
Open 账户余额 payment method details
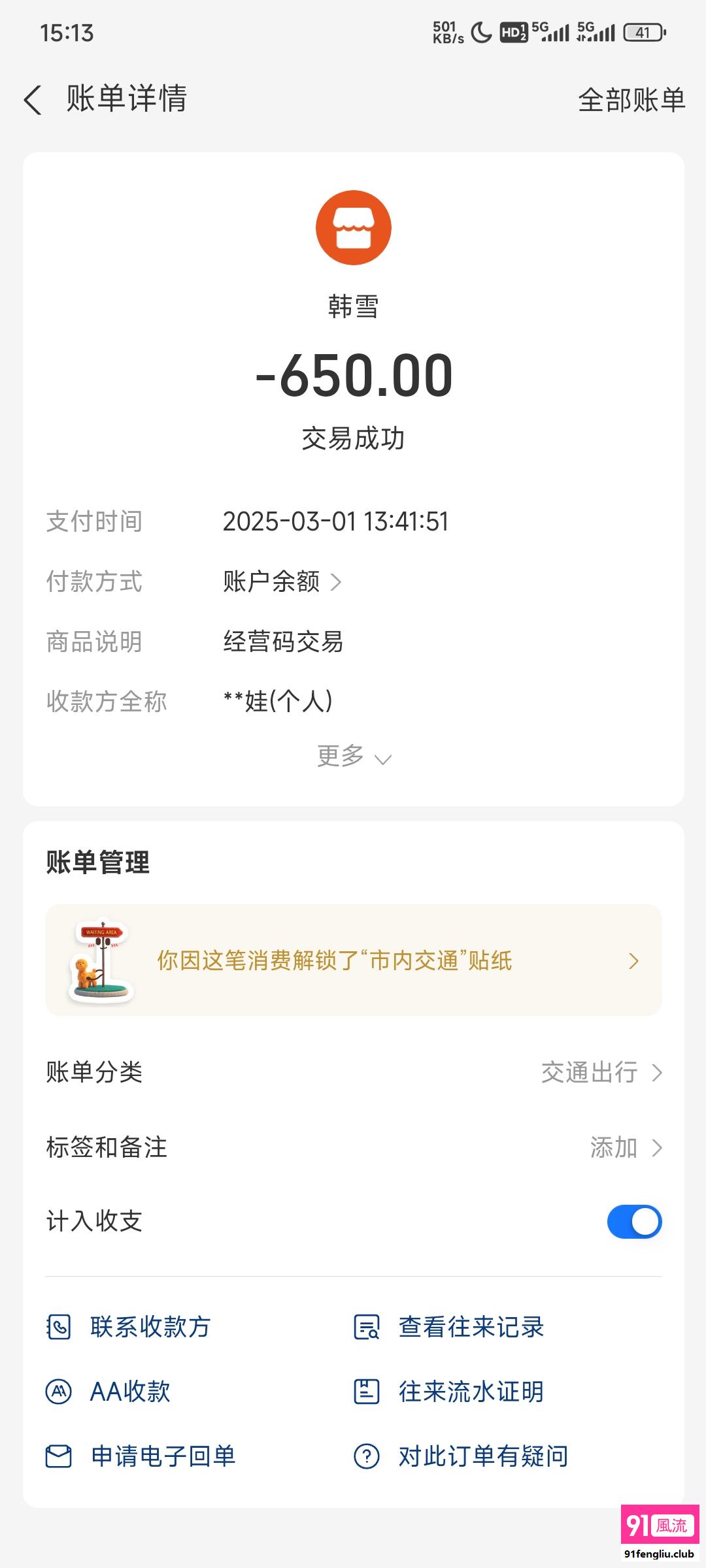click(282, 581)
